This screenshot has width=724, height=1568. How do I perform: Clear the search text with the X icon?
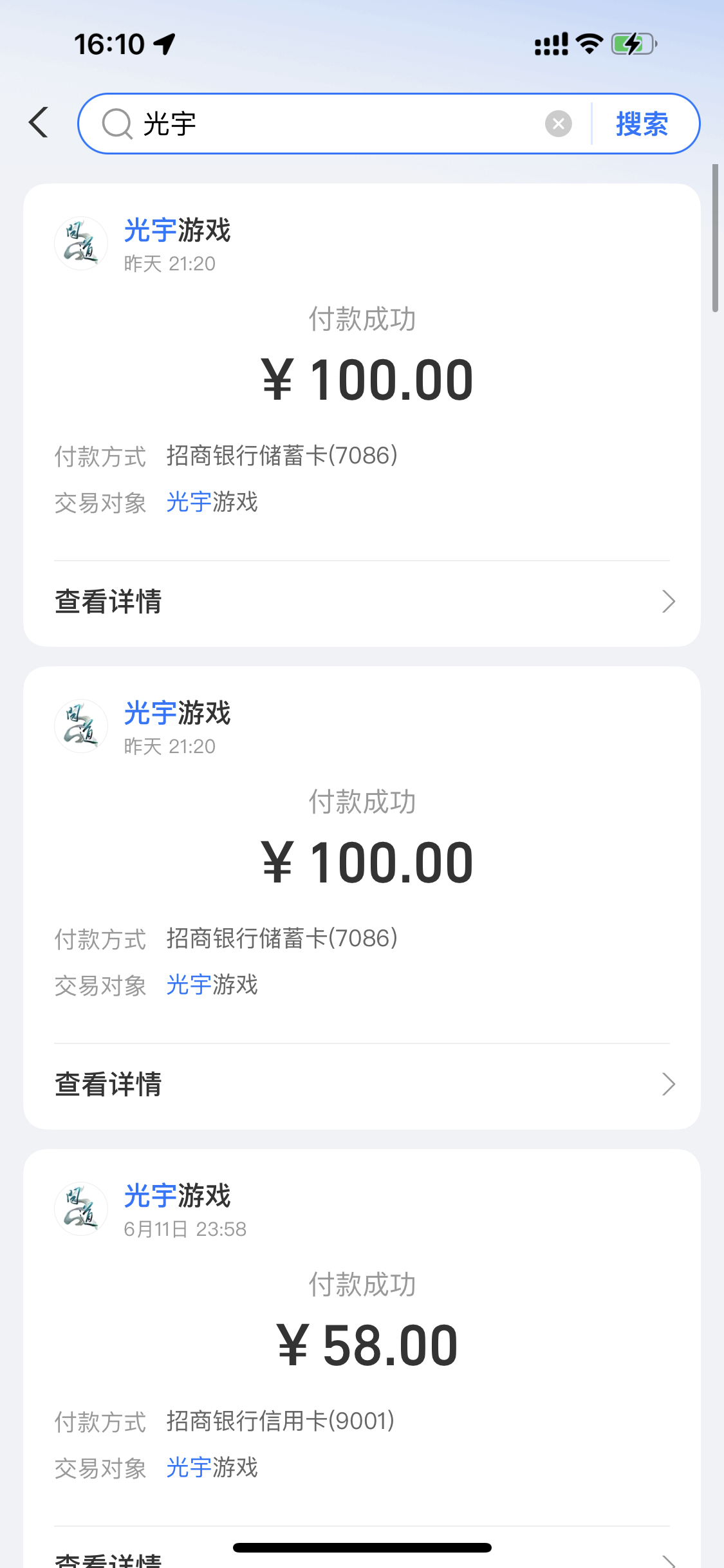pos(559,124)
